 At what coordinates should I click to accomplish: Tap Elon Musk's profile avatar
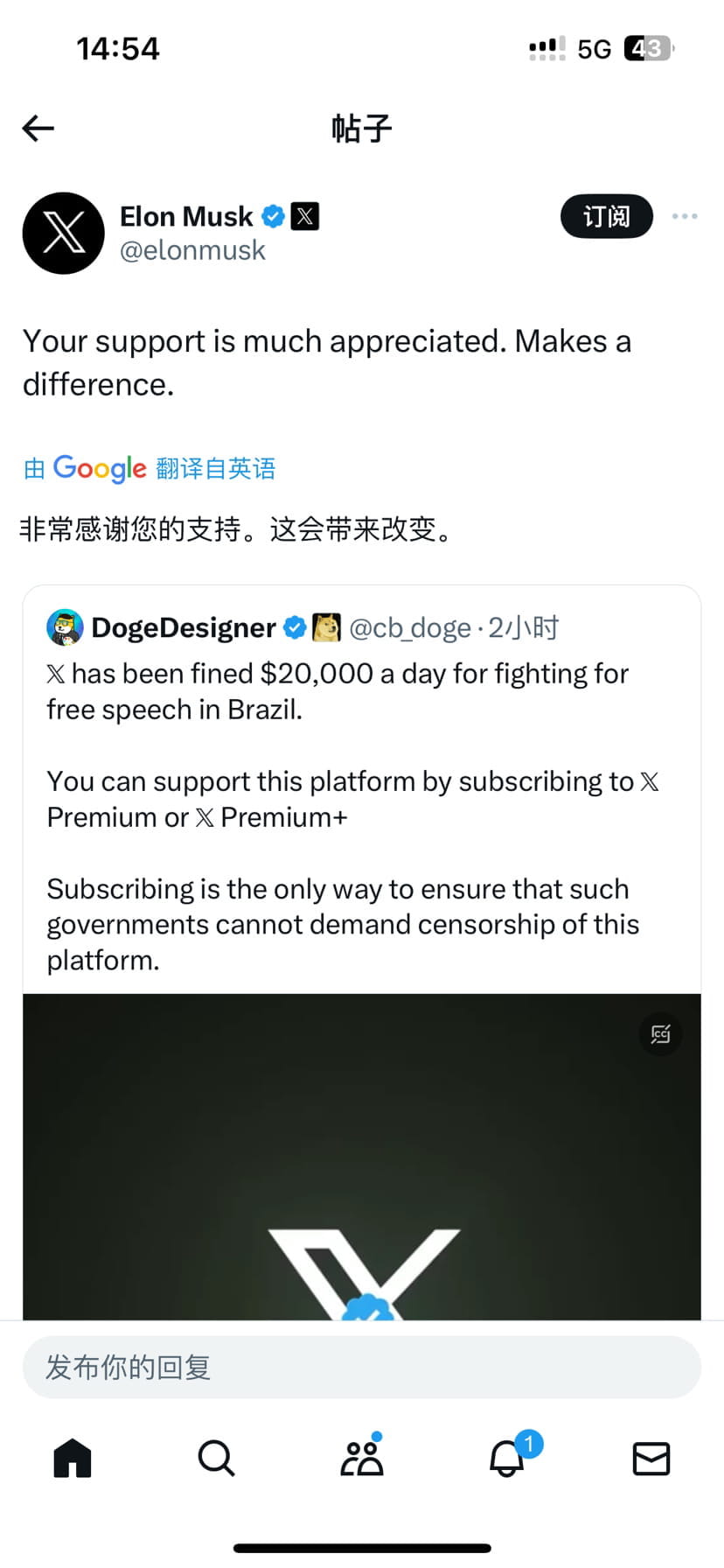(x=63, y=233)
